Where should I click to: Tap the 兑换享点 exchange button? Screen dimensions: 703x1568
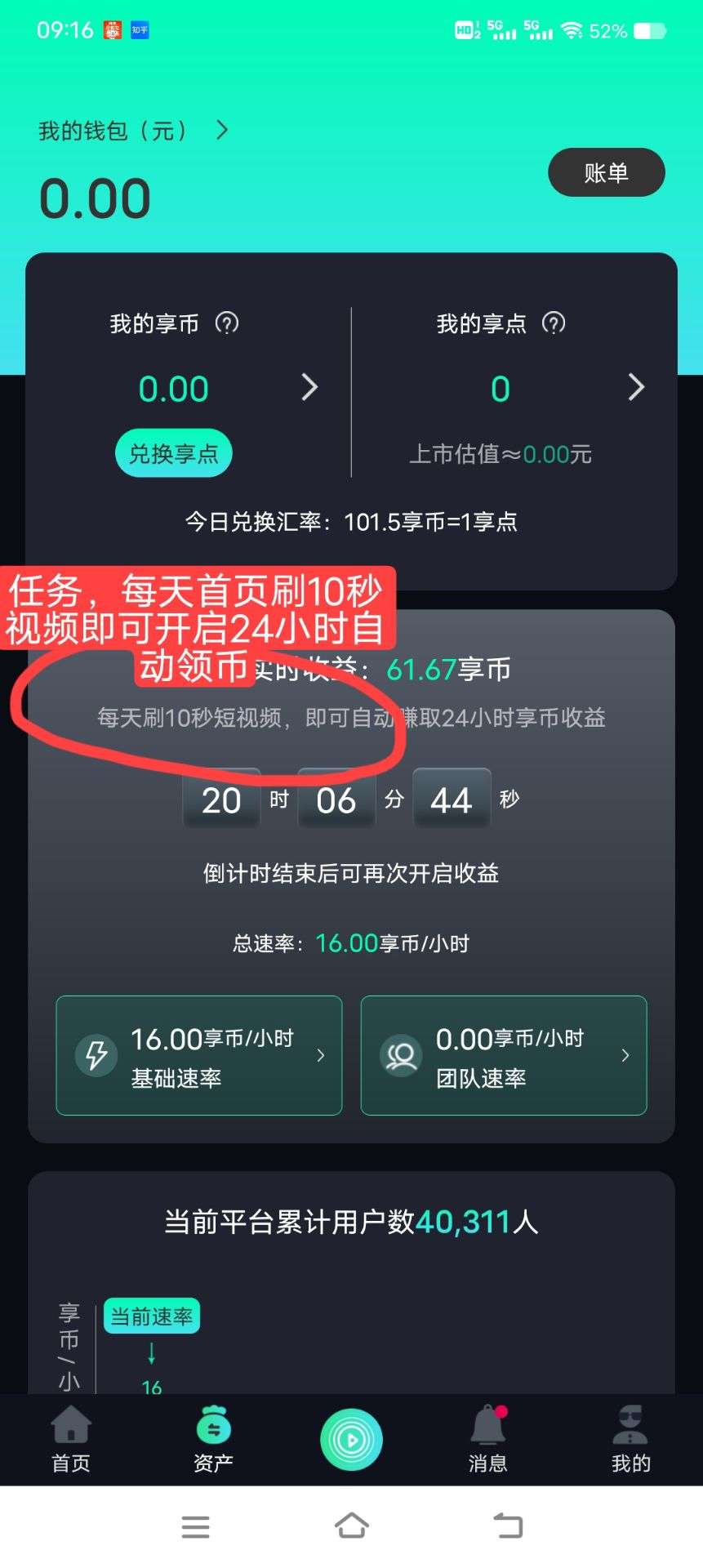pos(174,453)
